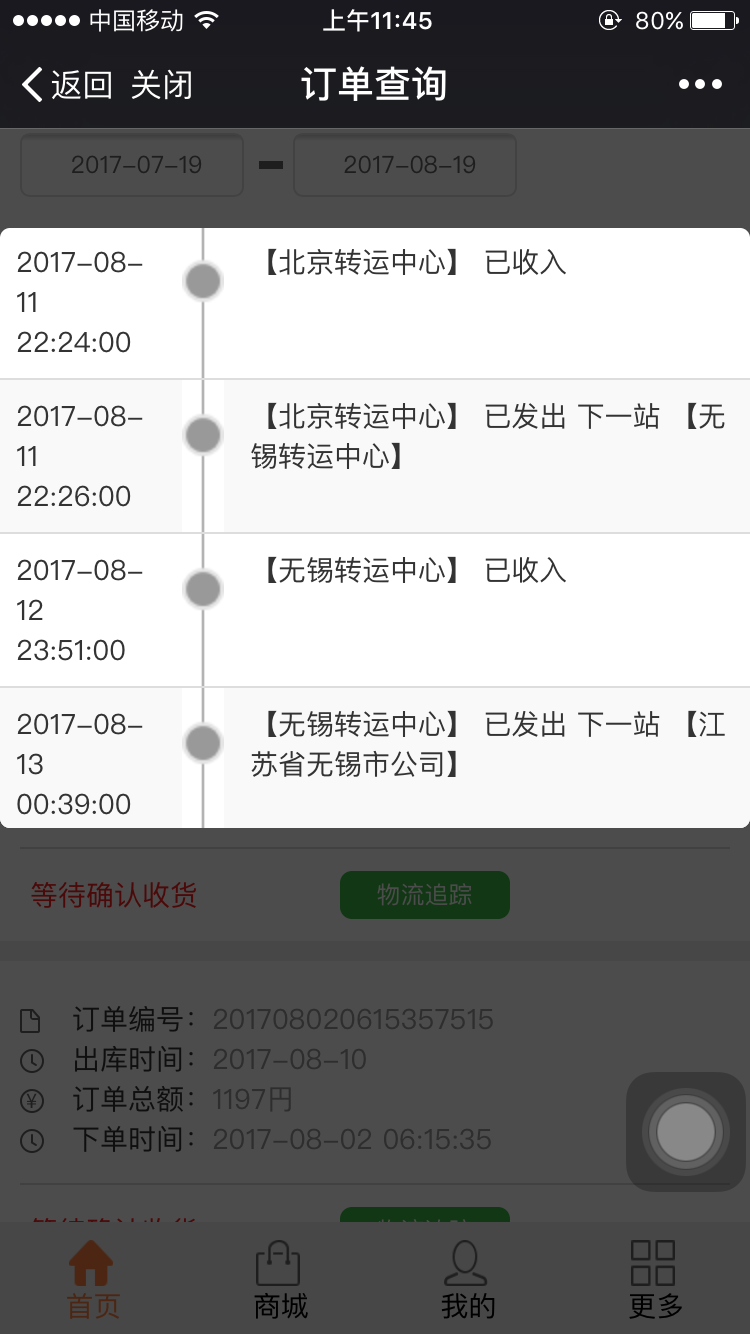Select the start date 2017-07-19 field
750x1334 pixels.
click(x=132, y=165)
